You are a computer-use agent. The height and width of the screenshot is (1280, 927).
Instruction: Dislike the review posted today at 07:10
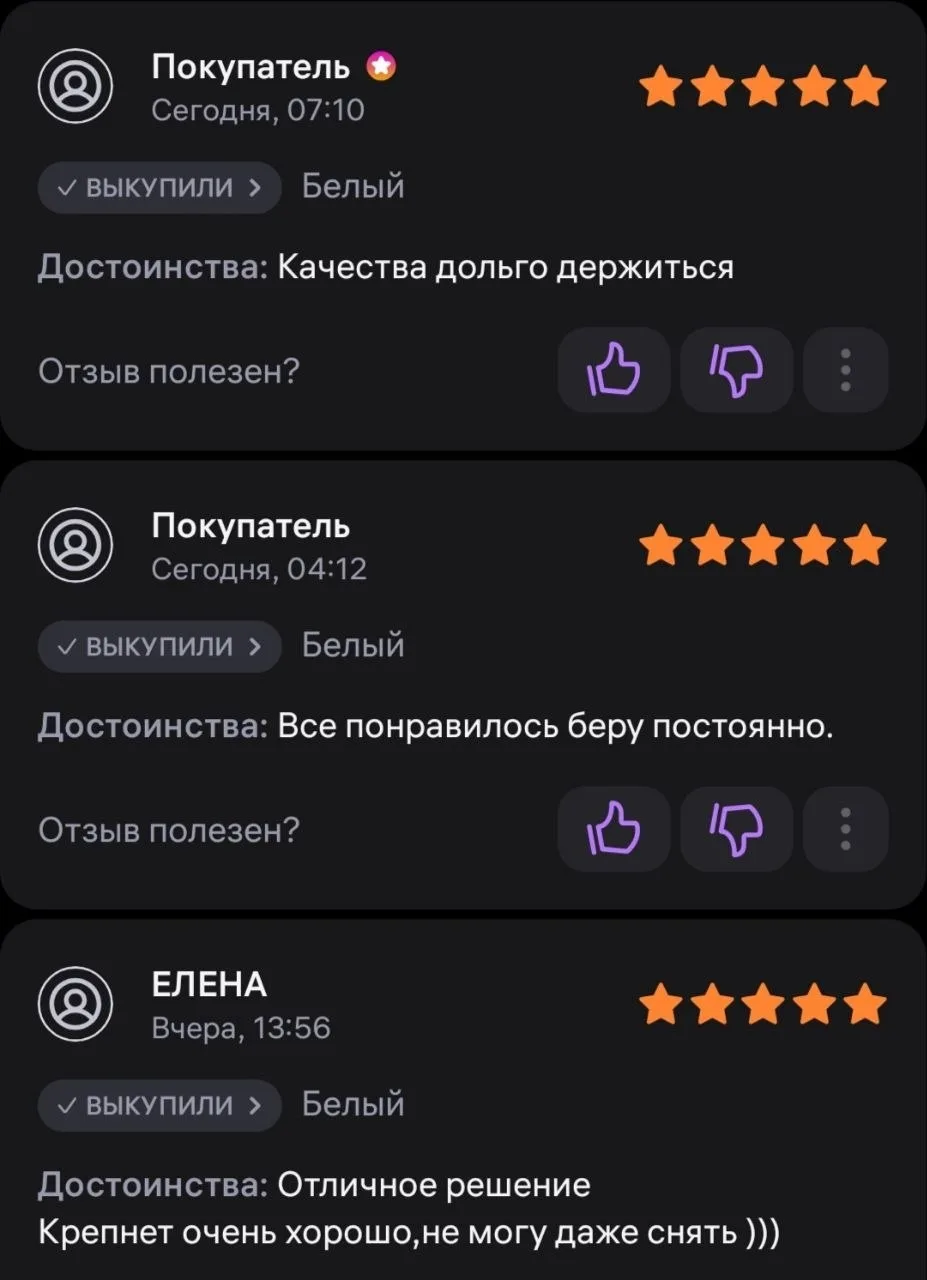736,371
